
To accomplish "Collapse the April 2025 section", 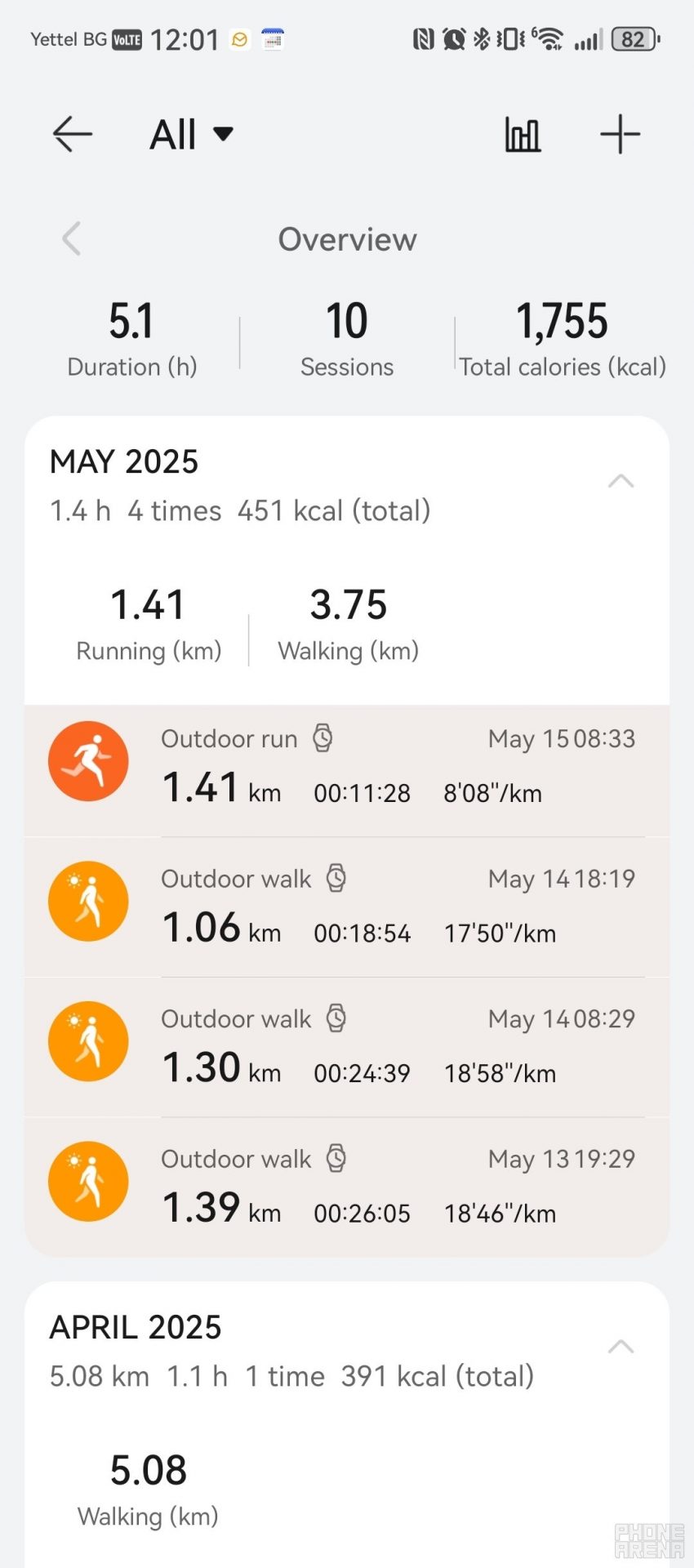I will tap(621, 1347).
